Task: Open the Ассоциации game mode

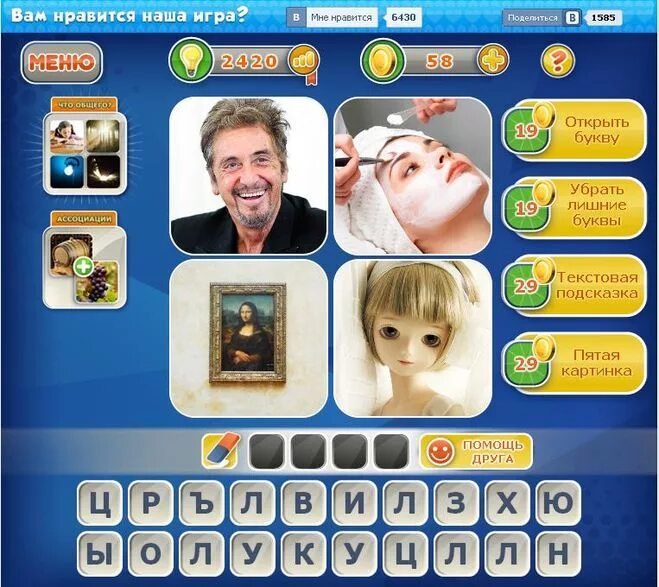Action: coord(83,263)
